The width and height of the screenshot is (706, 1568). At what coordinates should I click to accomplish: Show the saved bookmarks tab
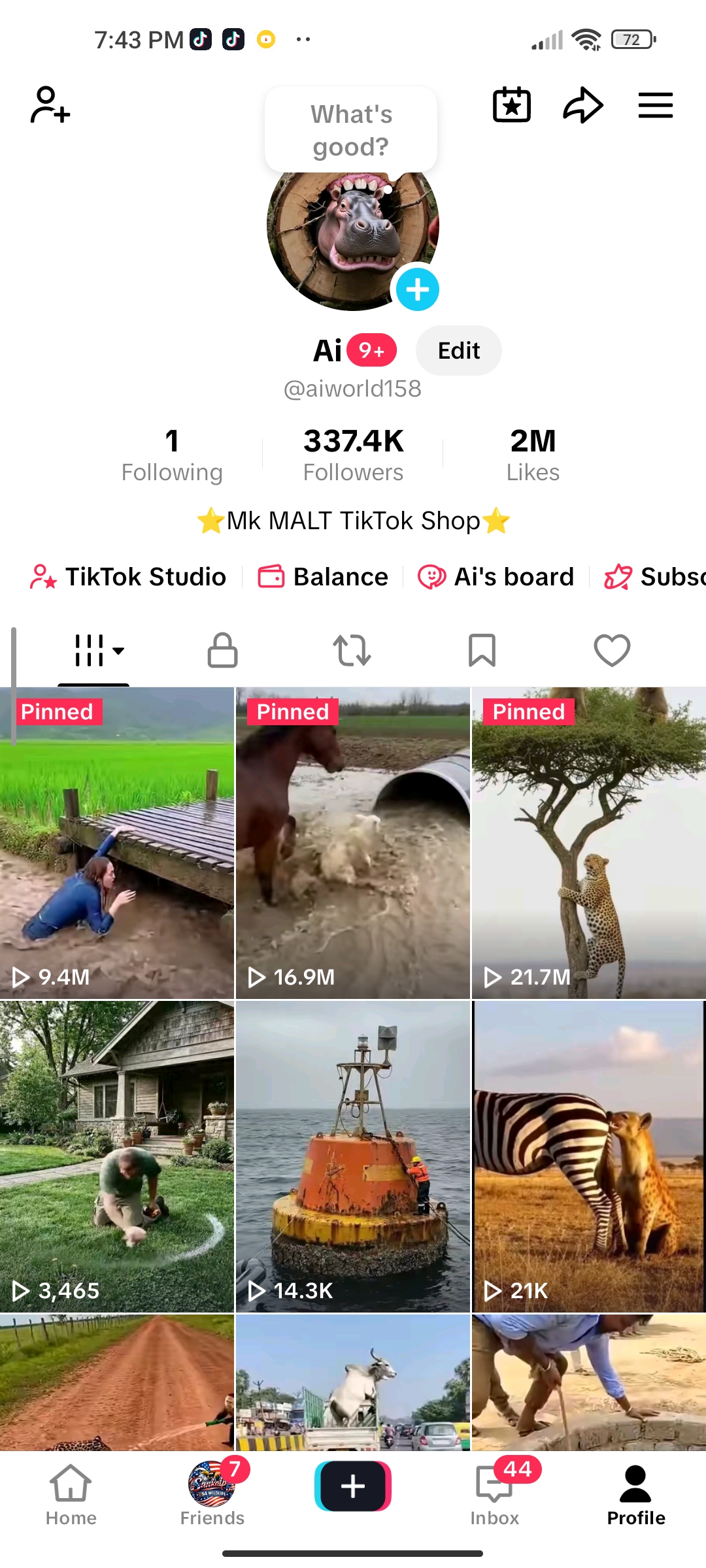(482, 651)
